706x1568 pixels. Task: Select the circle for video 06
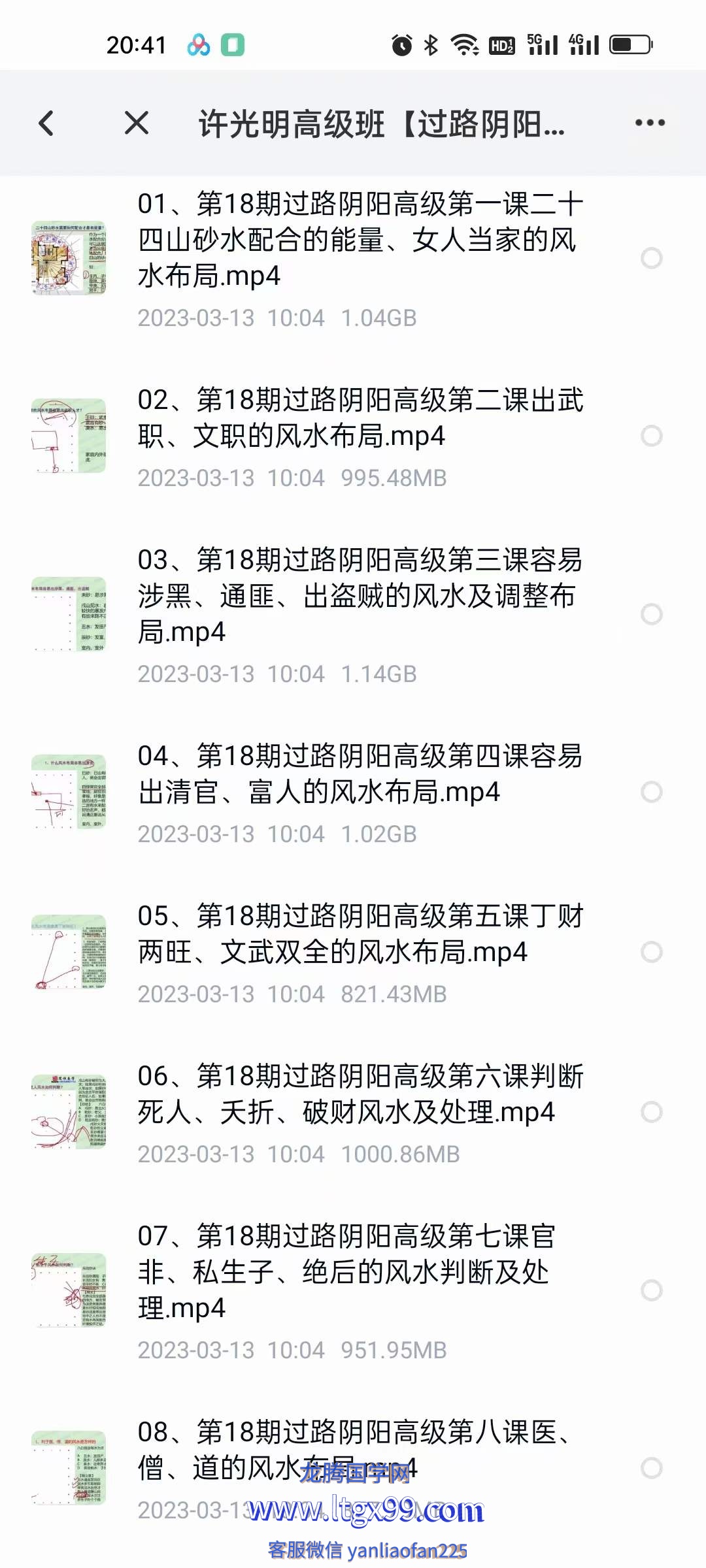(652, 1112)
